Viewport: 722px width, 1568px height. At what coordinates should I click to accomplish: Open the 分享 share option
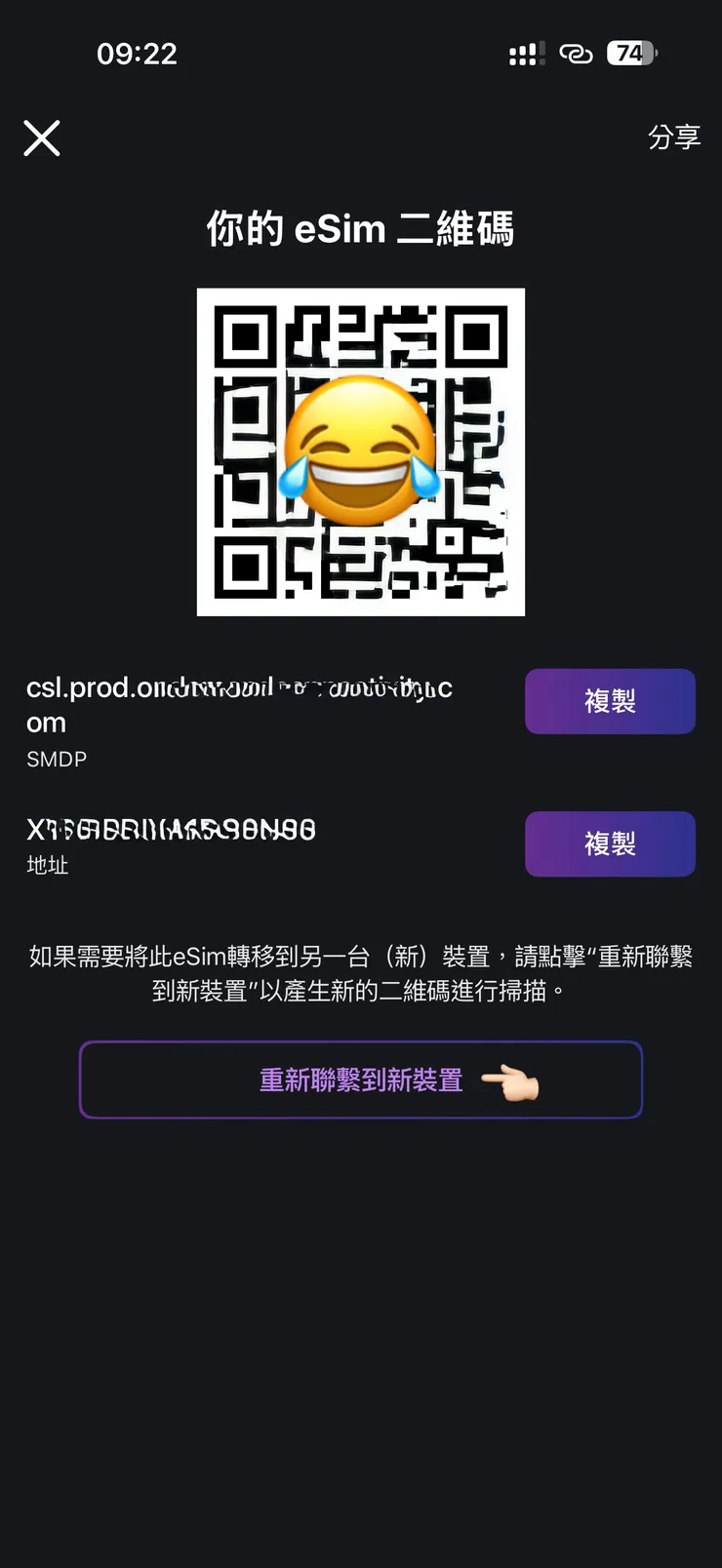676,136
